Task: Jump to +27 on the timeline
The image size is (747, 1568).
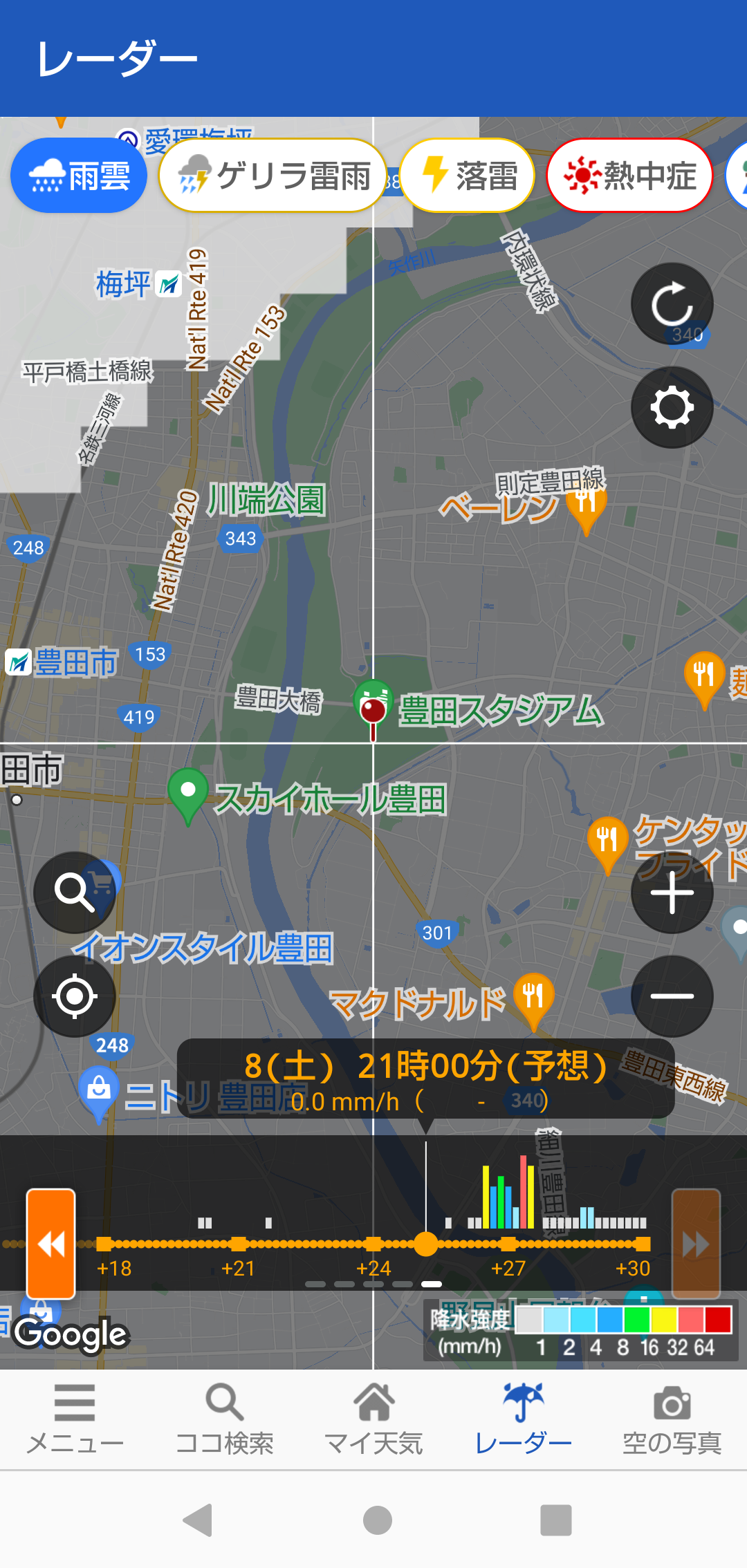Action: pyautogui.click(x=508, y=1244)
